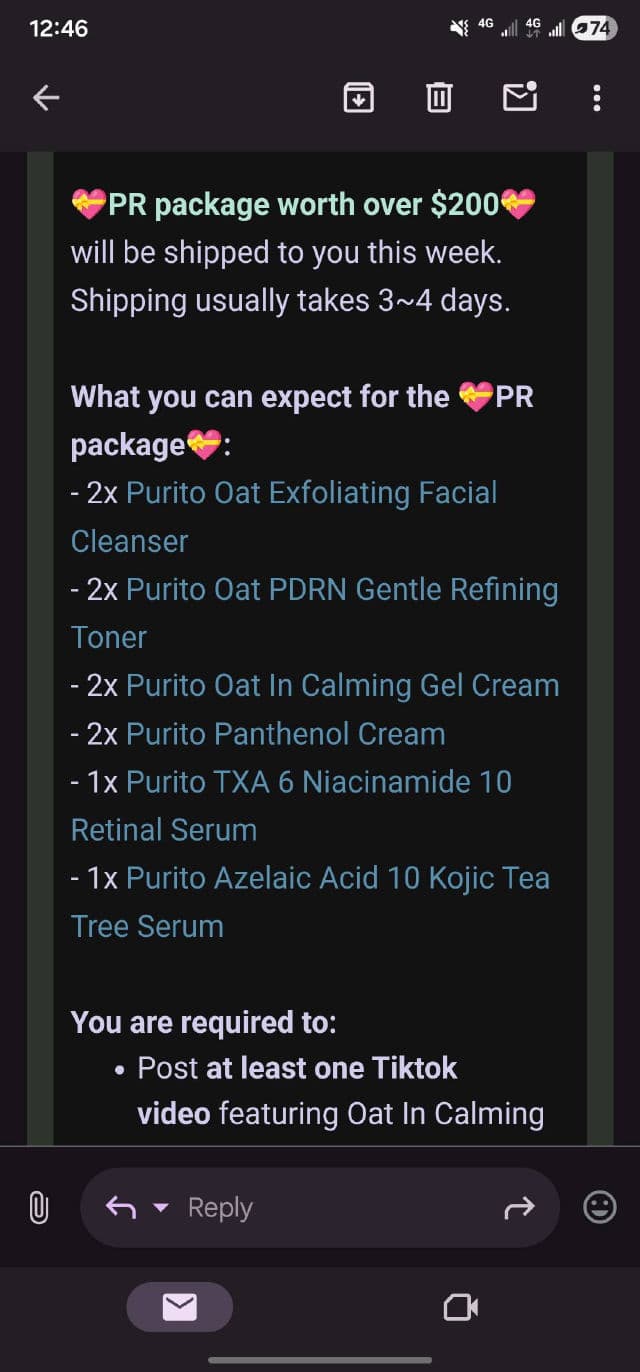Switch to the Meet video tab

pos(460,1307)
